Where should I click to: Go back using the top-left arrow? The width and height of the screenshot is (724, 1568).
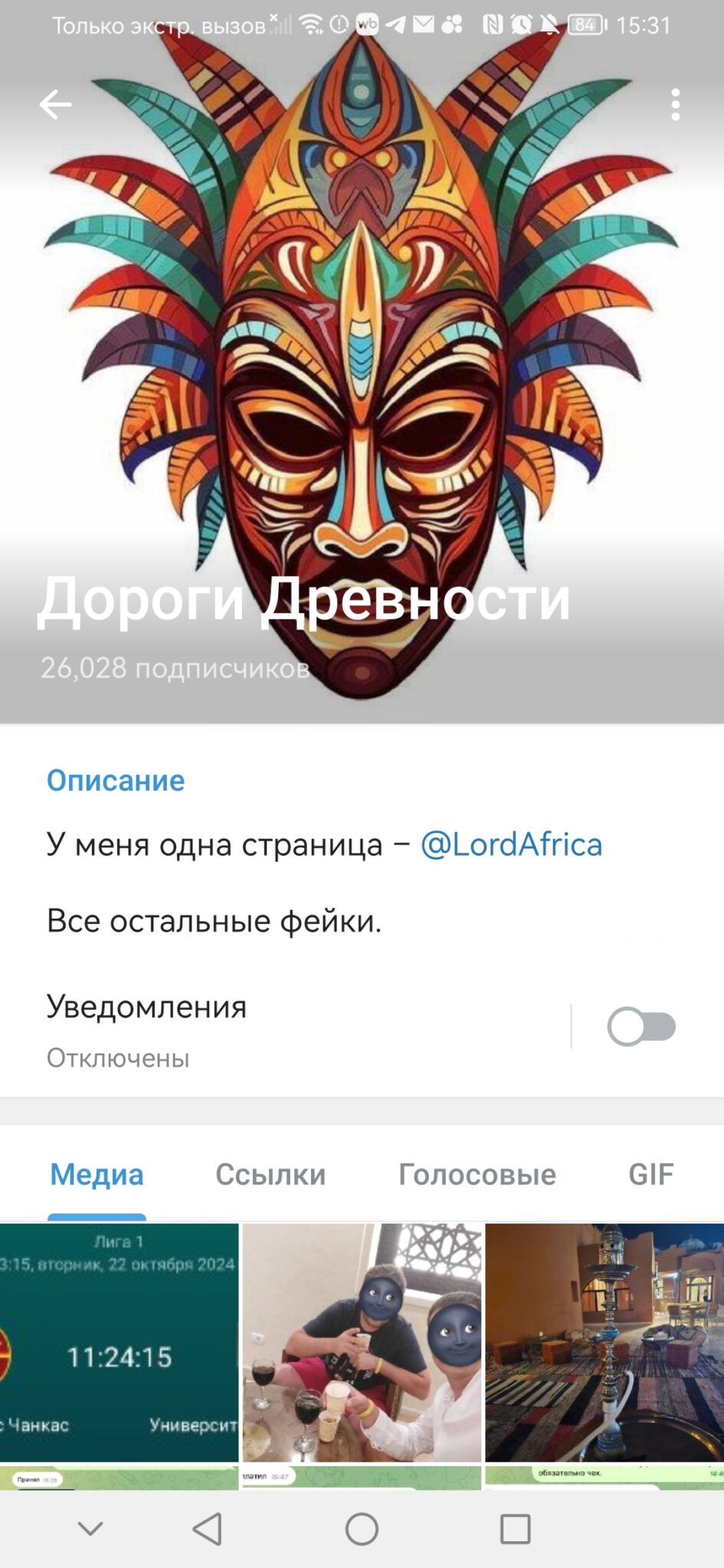(x=55, y=104)
